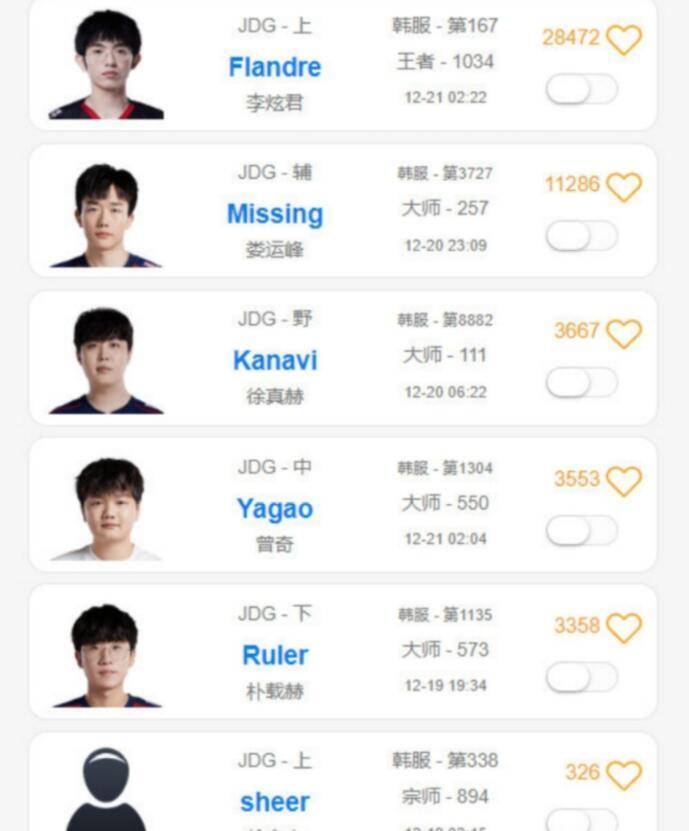Screen dimensions: 689x831
Task: Like Kanavi with the heart icon
Action: (x=623, y=334)
